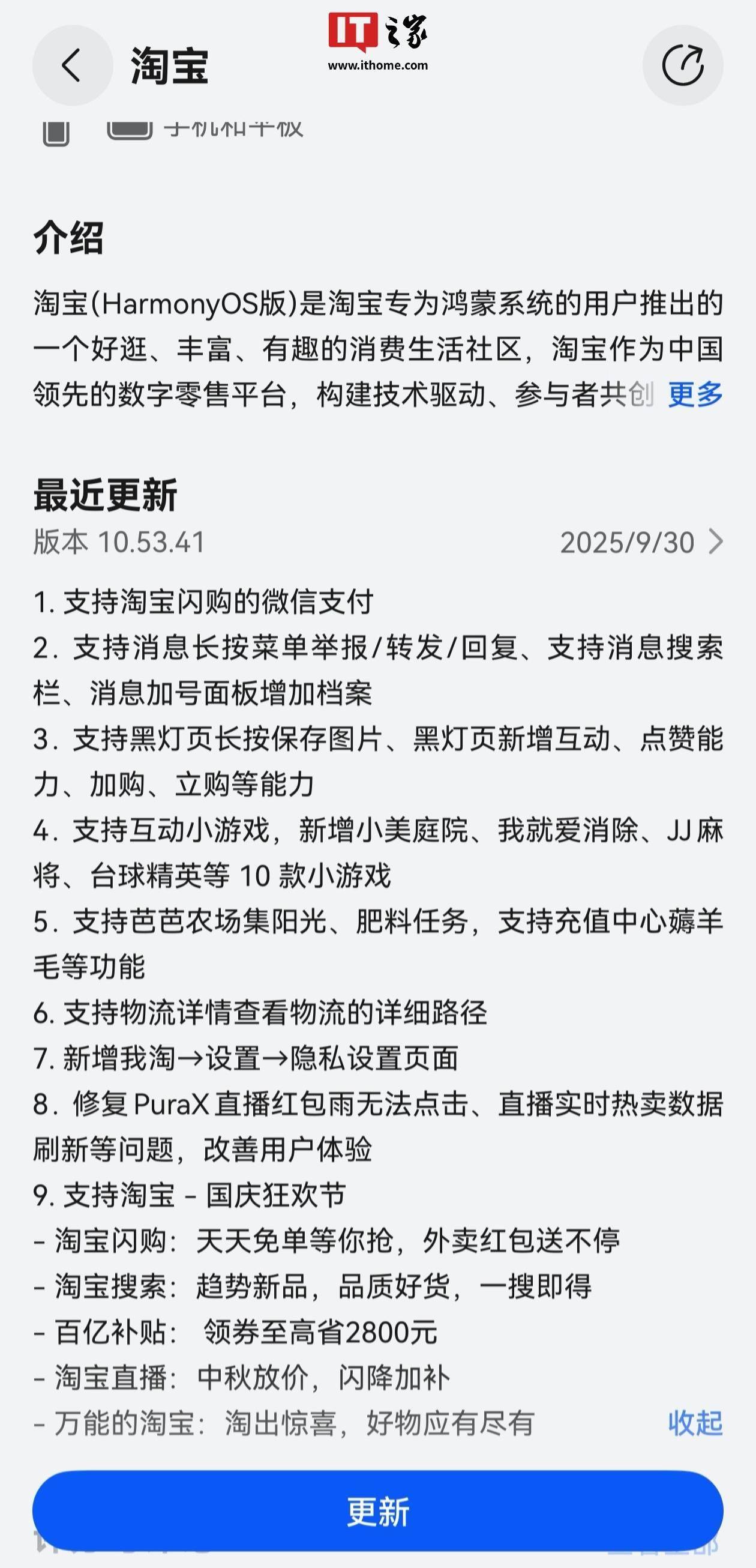
Task: Tap the blue 更新 button
Action: [377, 1512]
